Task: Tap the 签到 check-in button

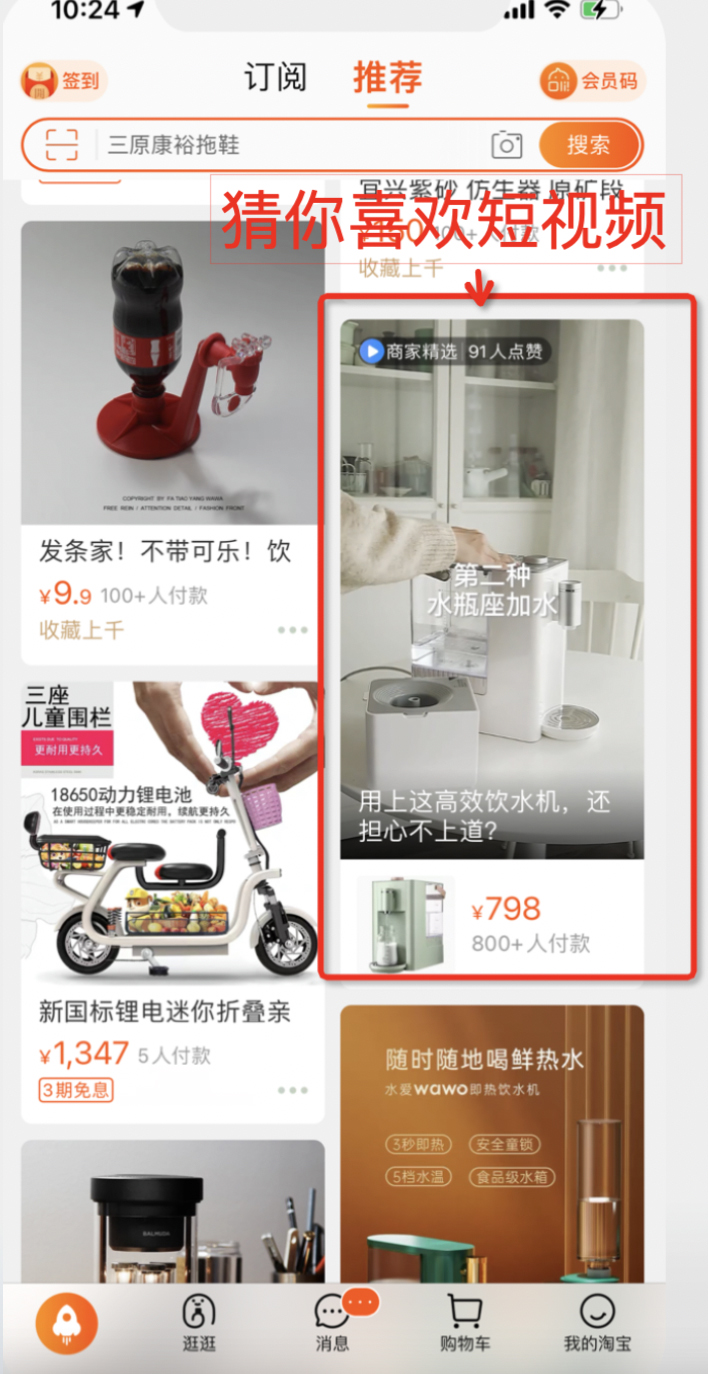Action: point(64,81)
